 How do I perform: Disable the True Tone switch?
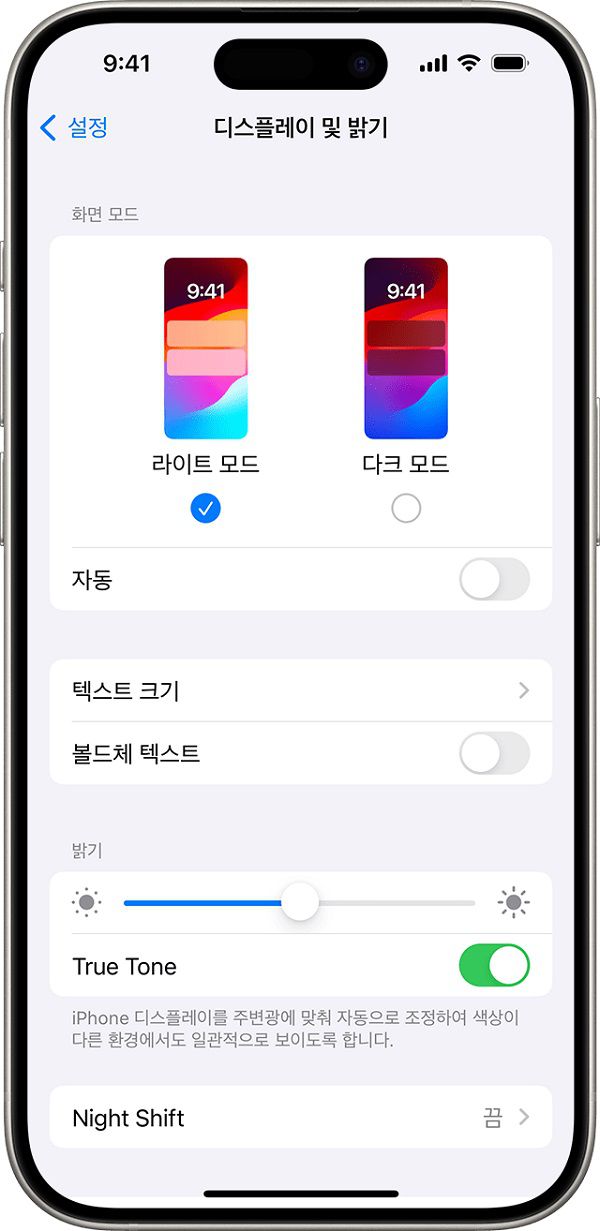(494, 966)
